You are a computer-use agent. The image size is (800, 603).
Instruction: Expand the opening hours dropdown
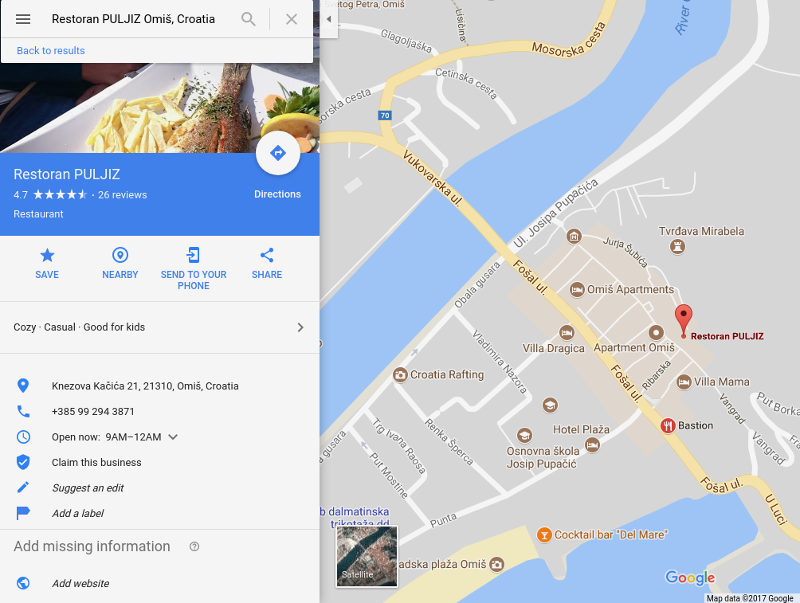pos(173,437)
